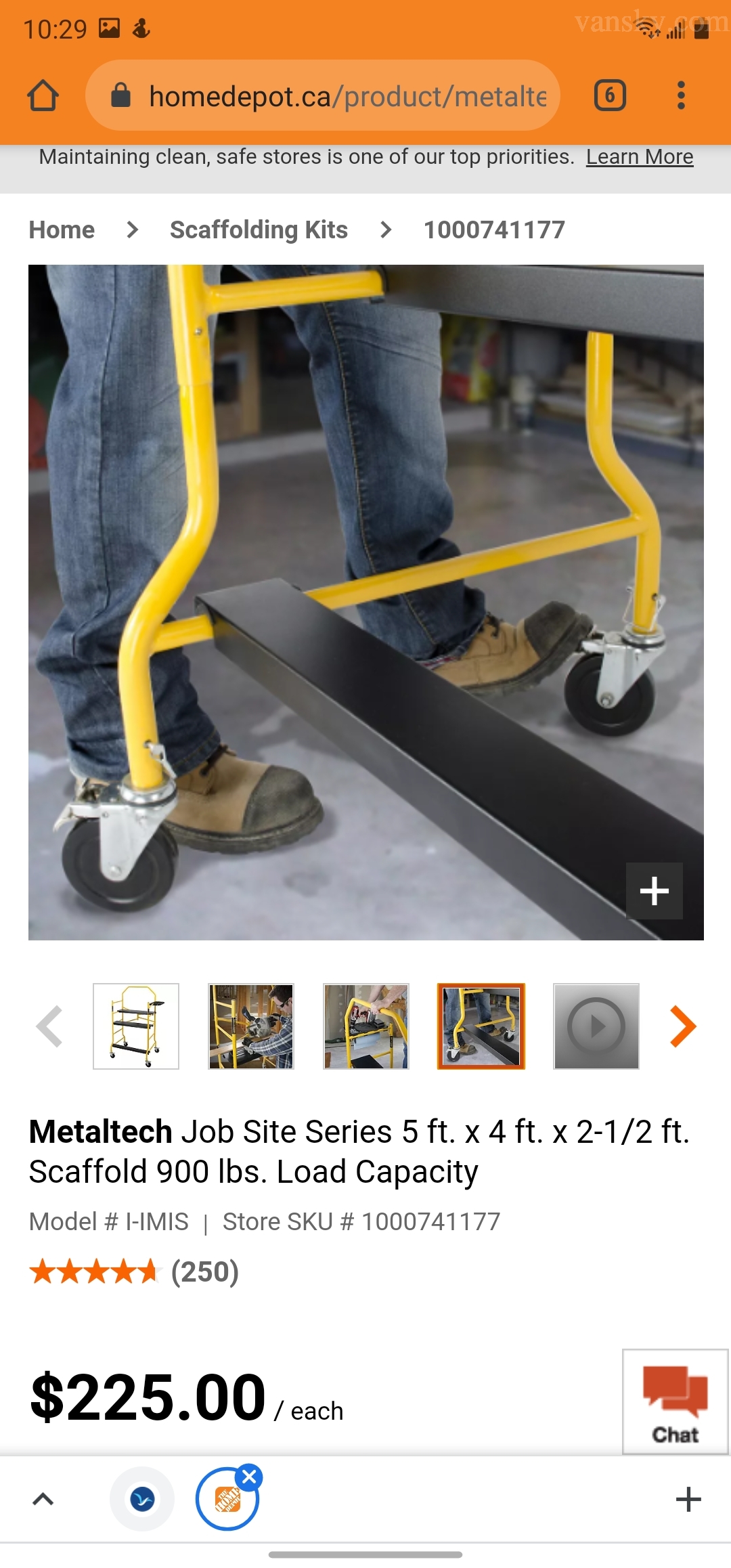
Task: Open the tab switcher showing 6 tabs
Action: tap(609, 95)
